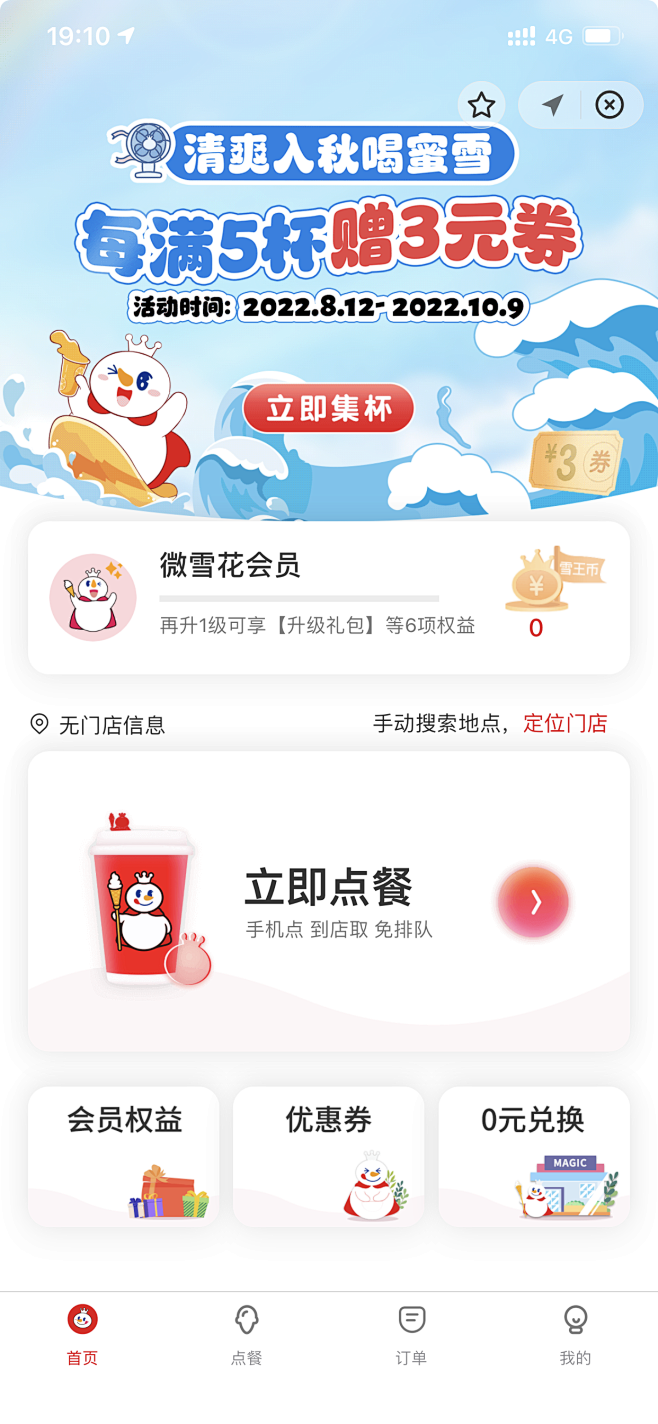Open the 雪王币 coin balance
The width and height of the screenshot is (658, 1424).
click(x=548, y=595)
